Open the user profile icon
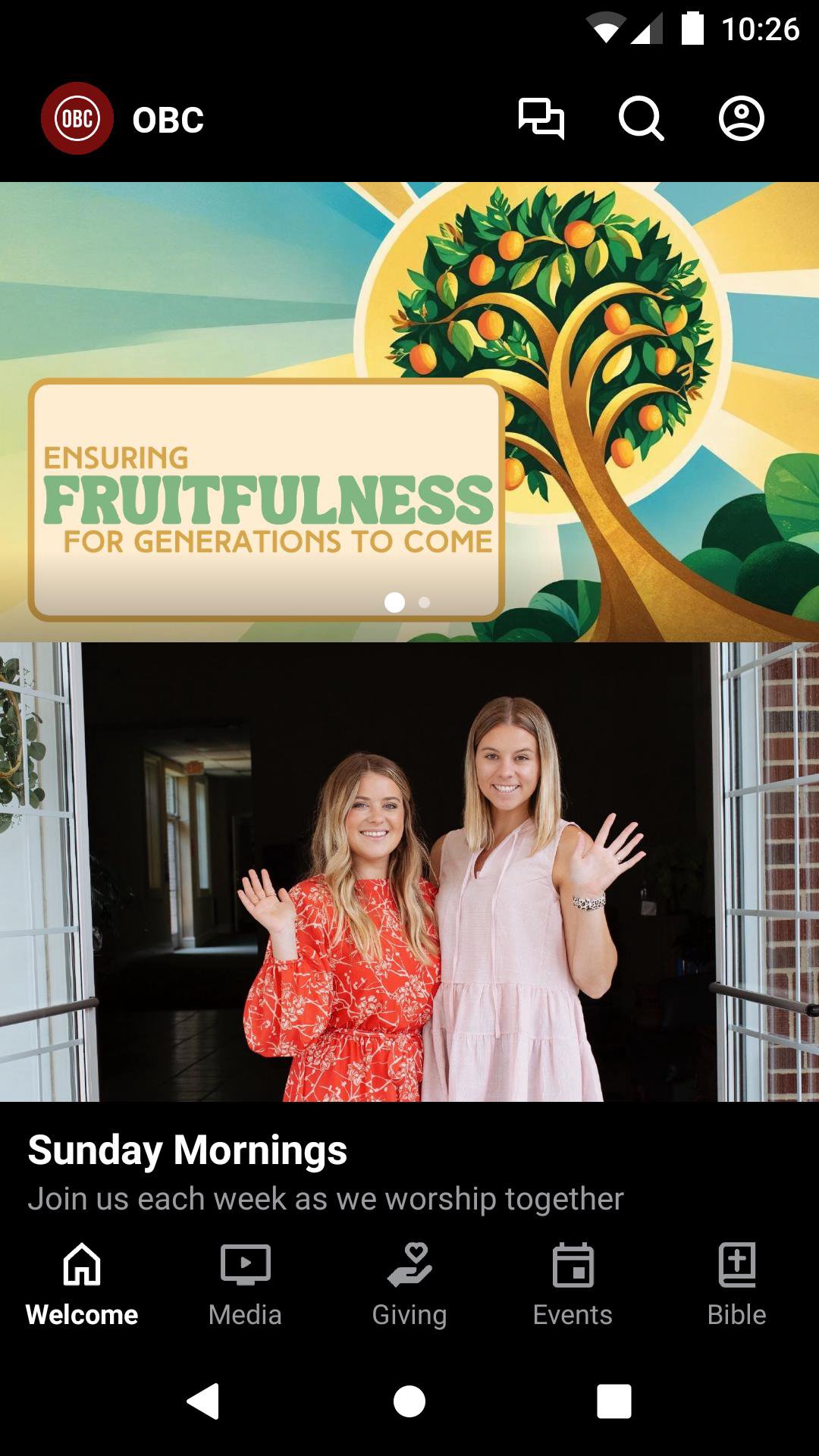 coord(741,119)
